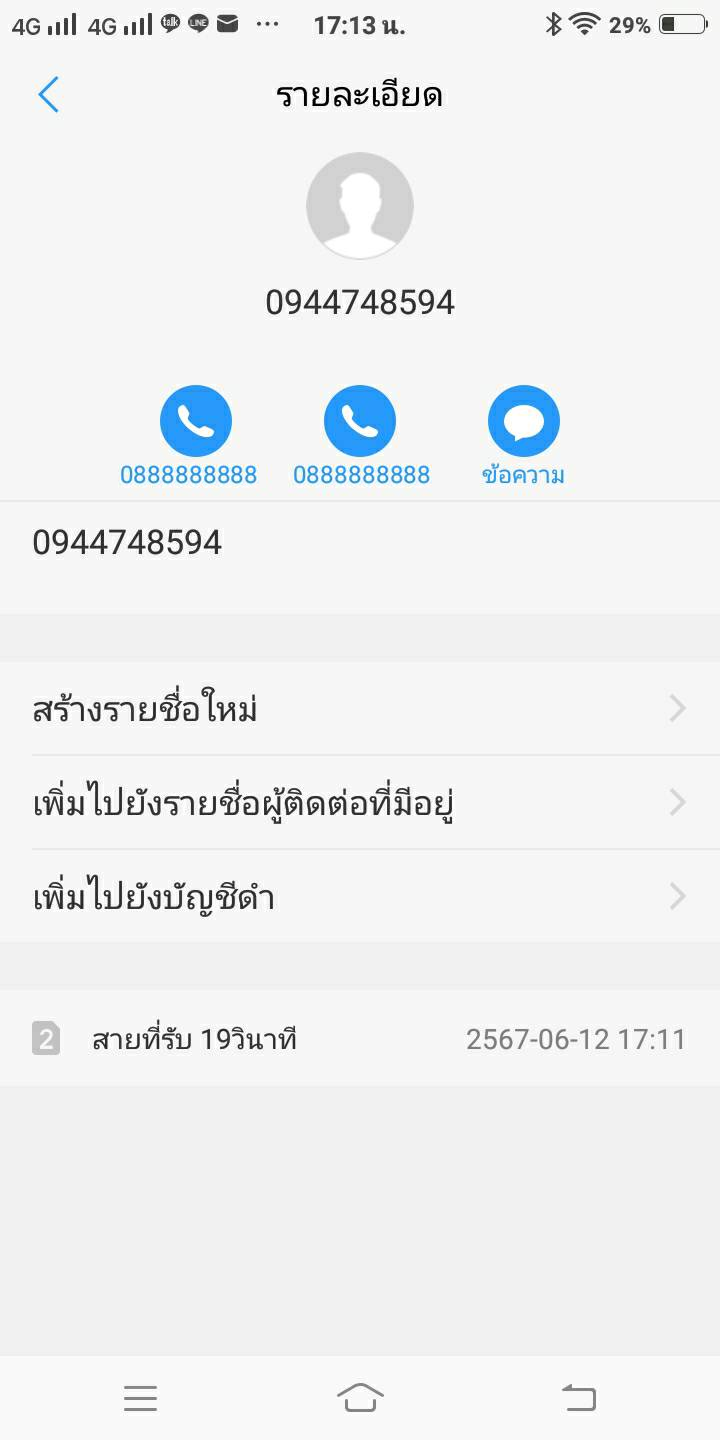Select เพิ่มไปยังรายชื่อผู้ติดต่อที่มีอยู่

coord(360,802)
